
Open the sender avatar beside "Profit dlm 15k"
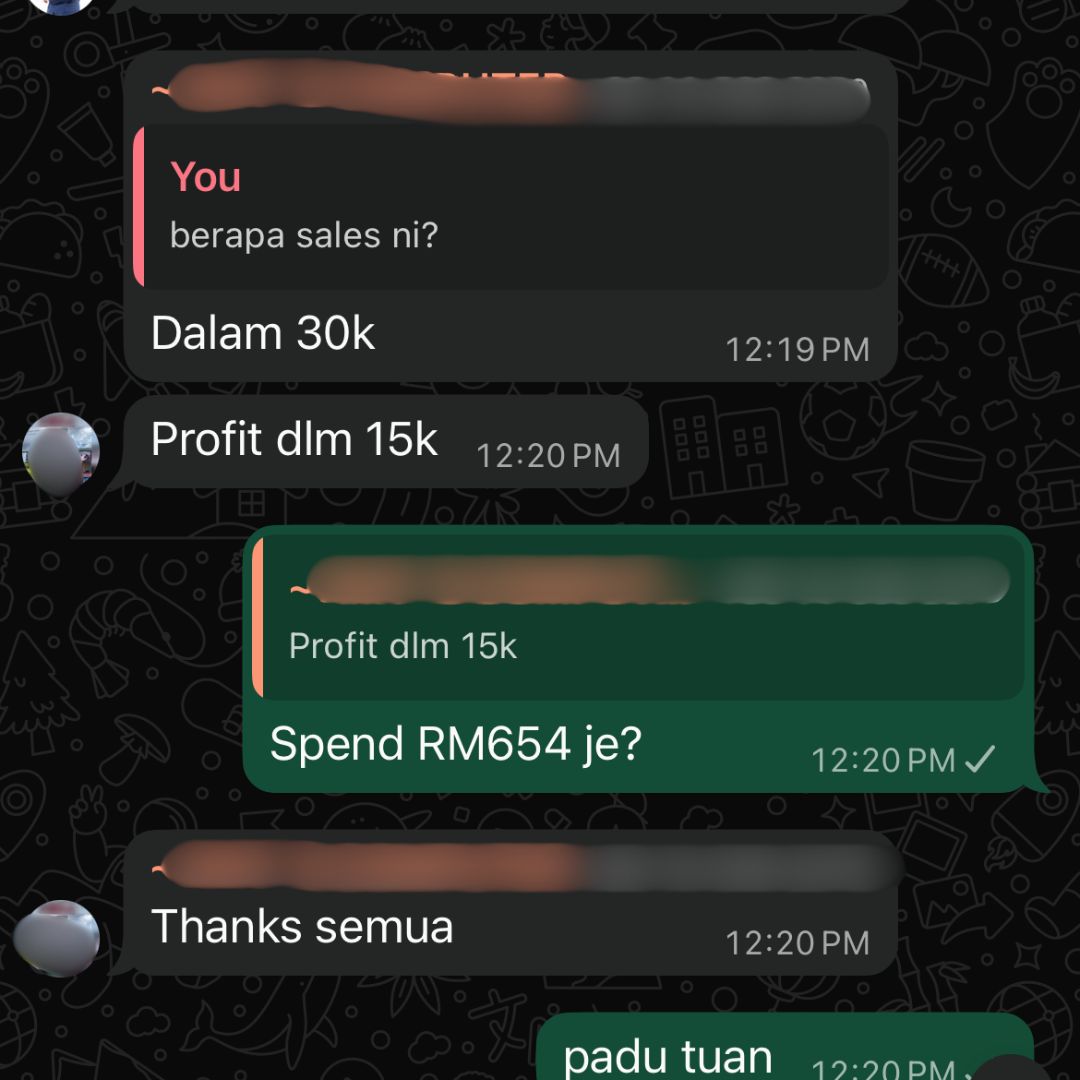click(60, 453)
